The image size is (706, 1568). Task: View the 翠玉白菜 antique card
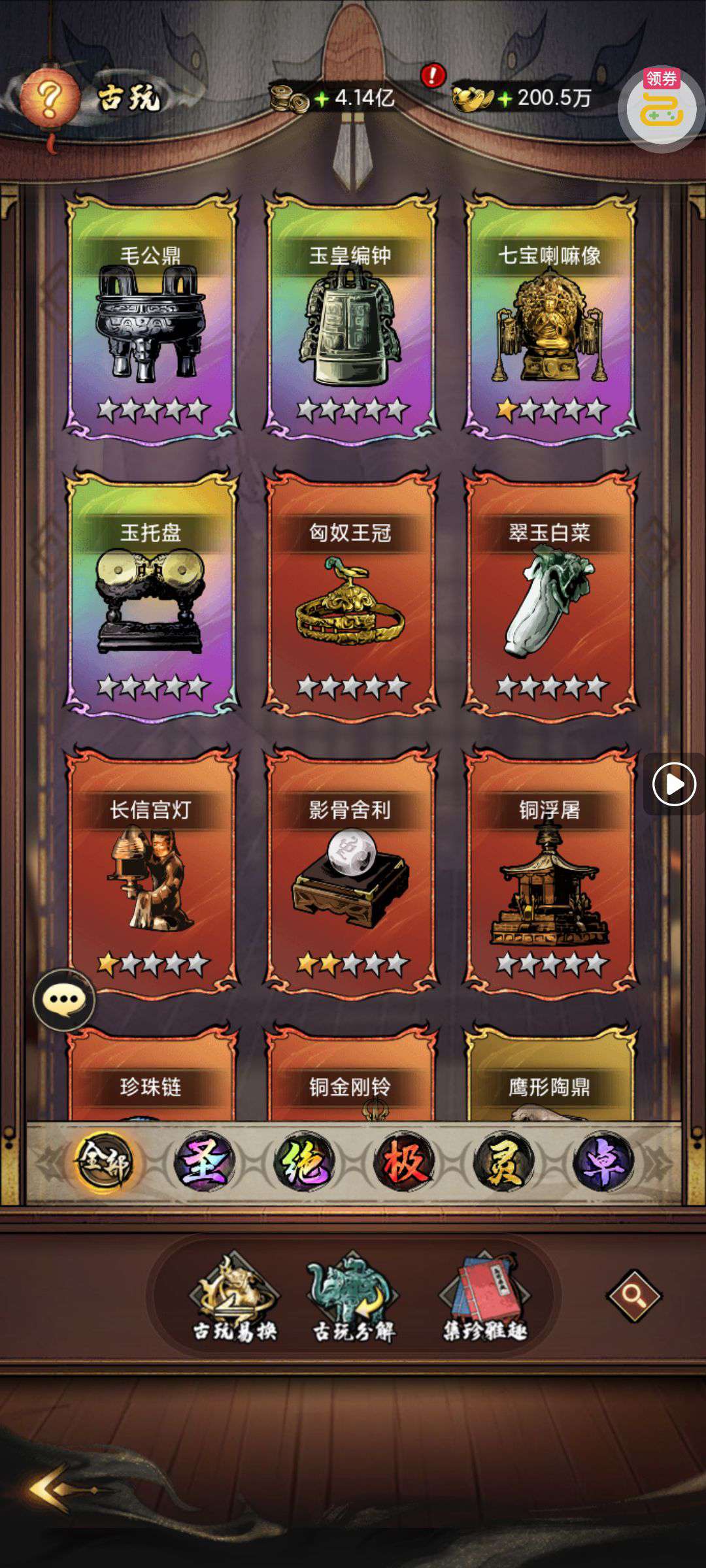[550, 593]
